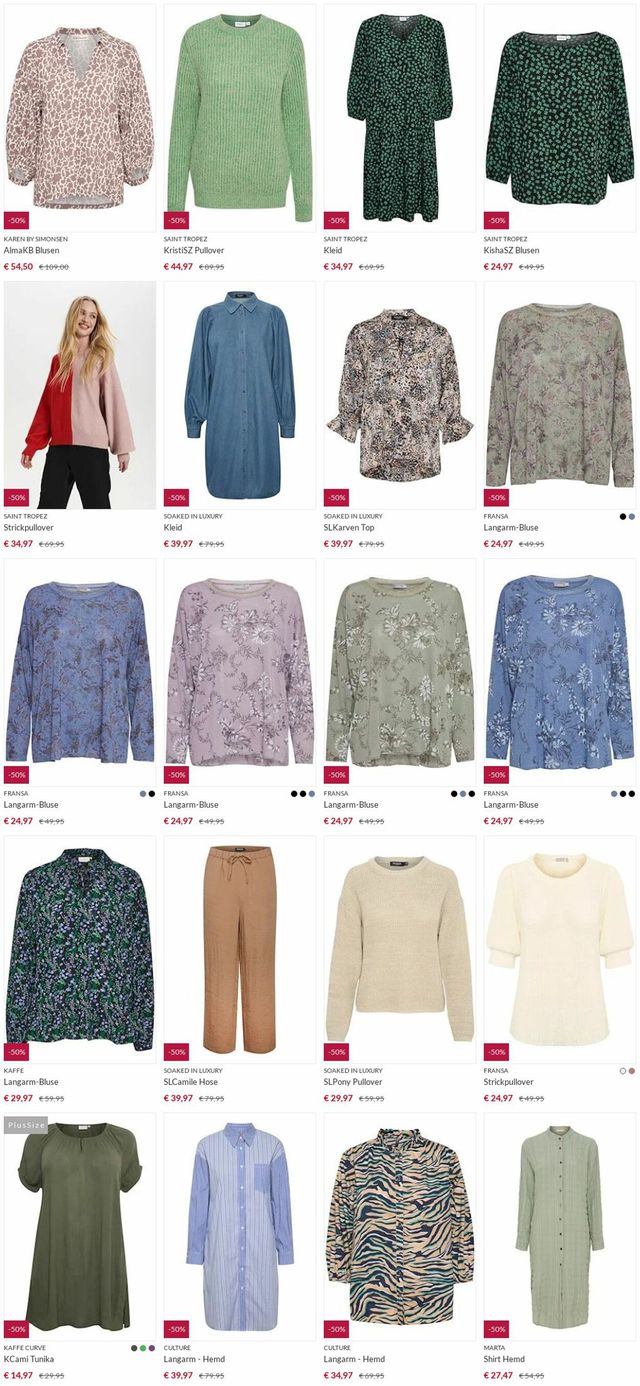Image resolution: width=640 pixels, height=1386 pixels.
Task: Open the SLKarven Top product
Action: 400,395
